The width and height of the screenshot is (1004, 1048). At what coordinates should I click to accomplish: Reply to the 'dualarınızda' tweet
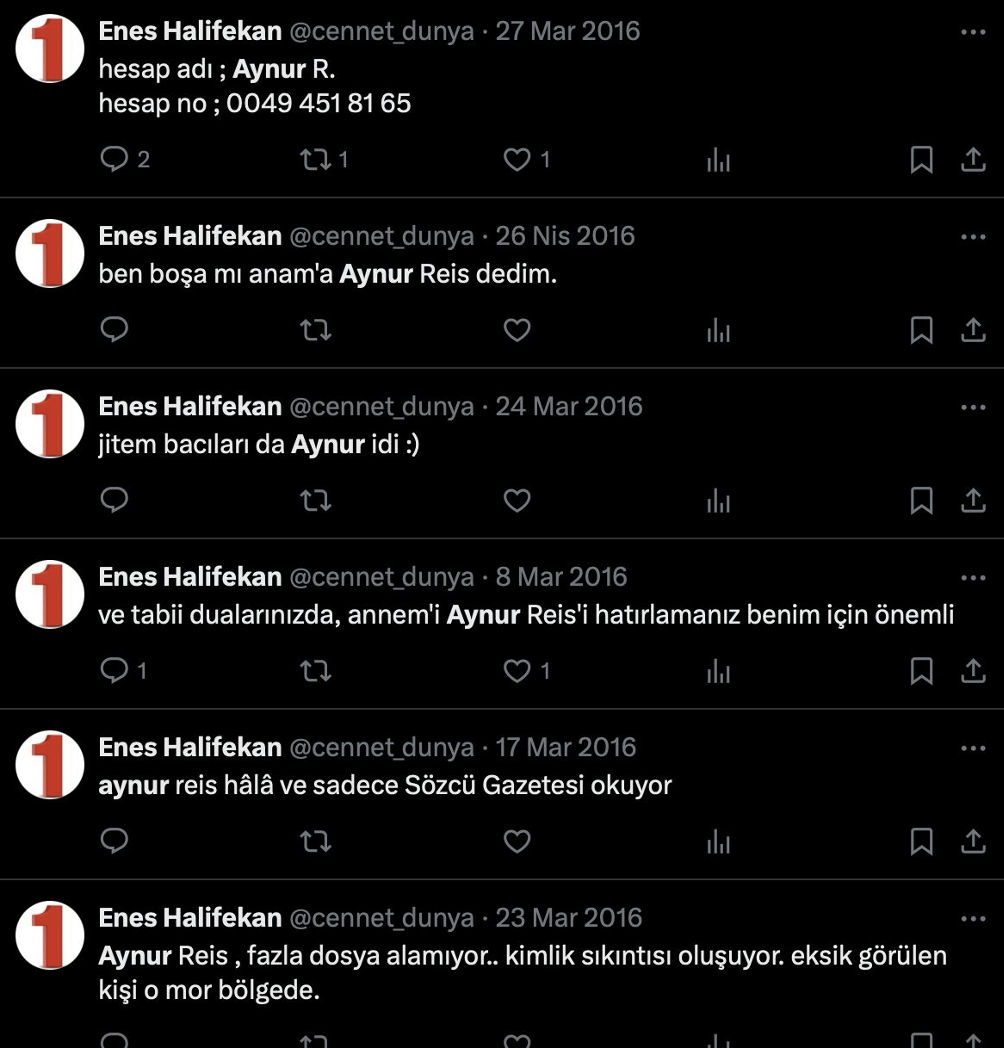click(x=116, y=671)
